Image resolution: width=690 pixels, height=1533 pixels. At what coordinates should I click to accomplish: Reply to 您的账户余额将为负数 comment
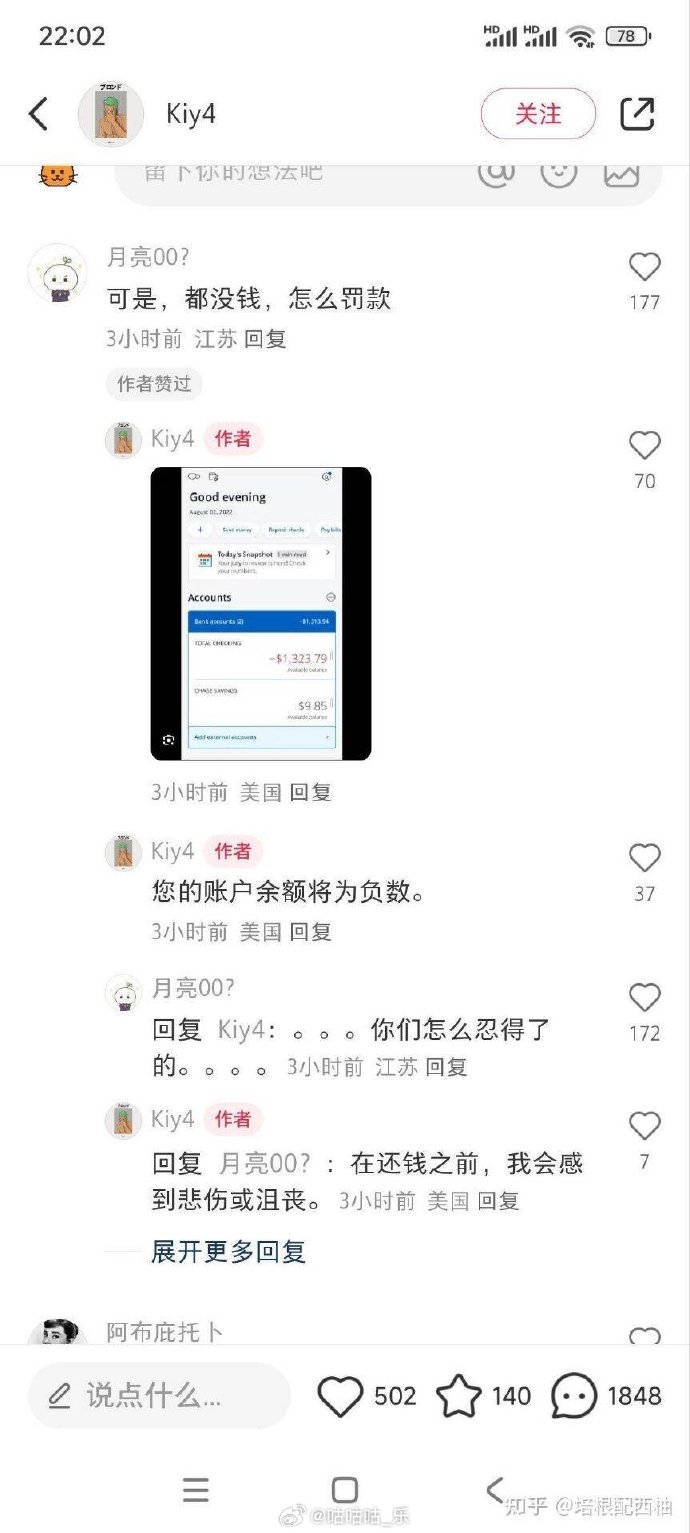(310, 932)
